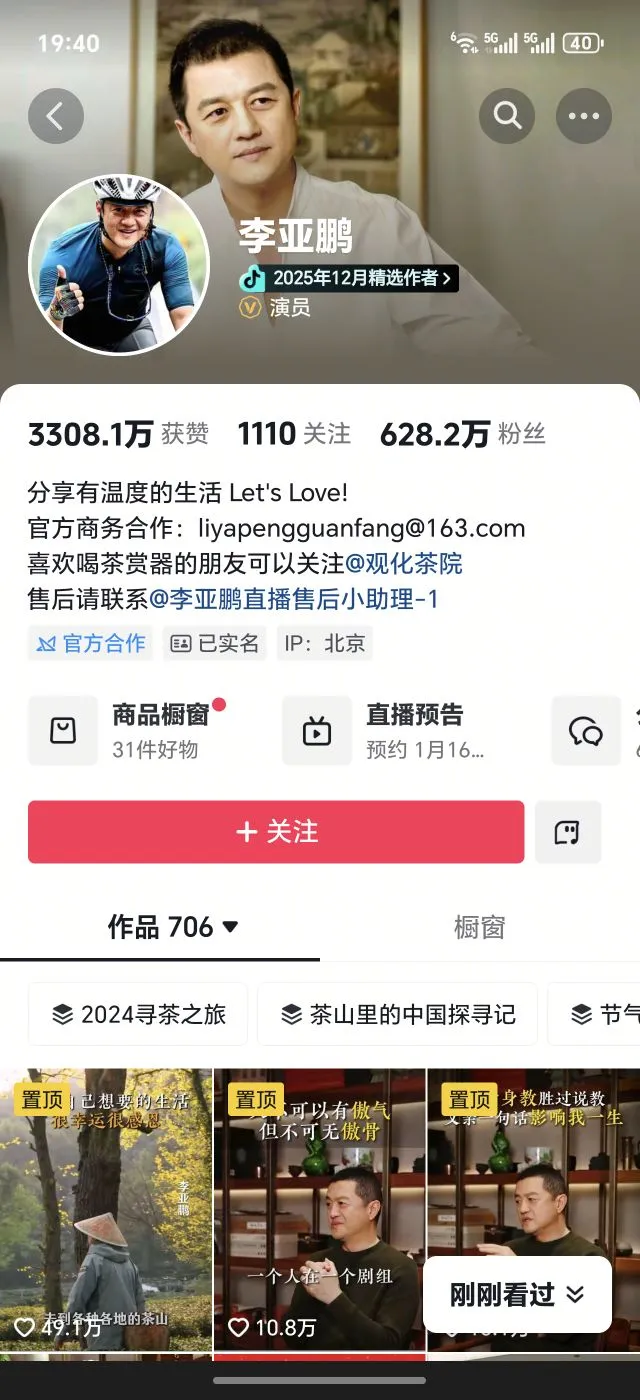Open search on this profile
This screenshot has height=1400, width=640.
(507, 116)
